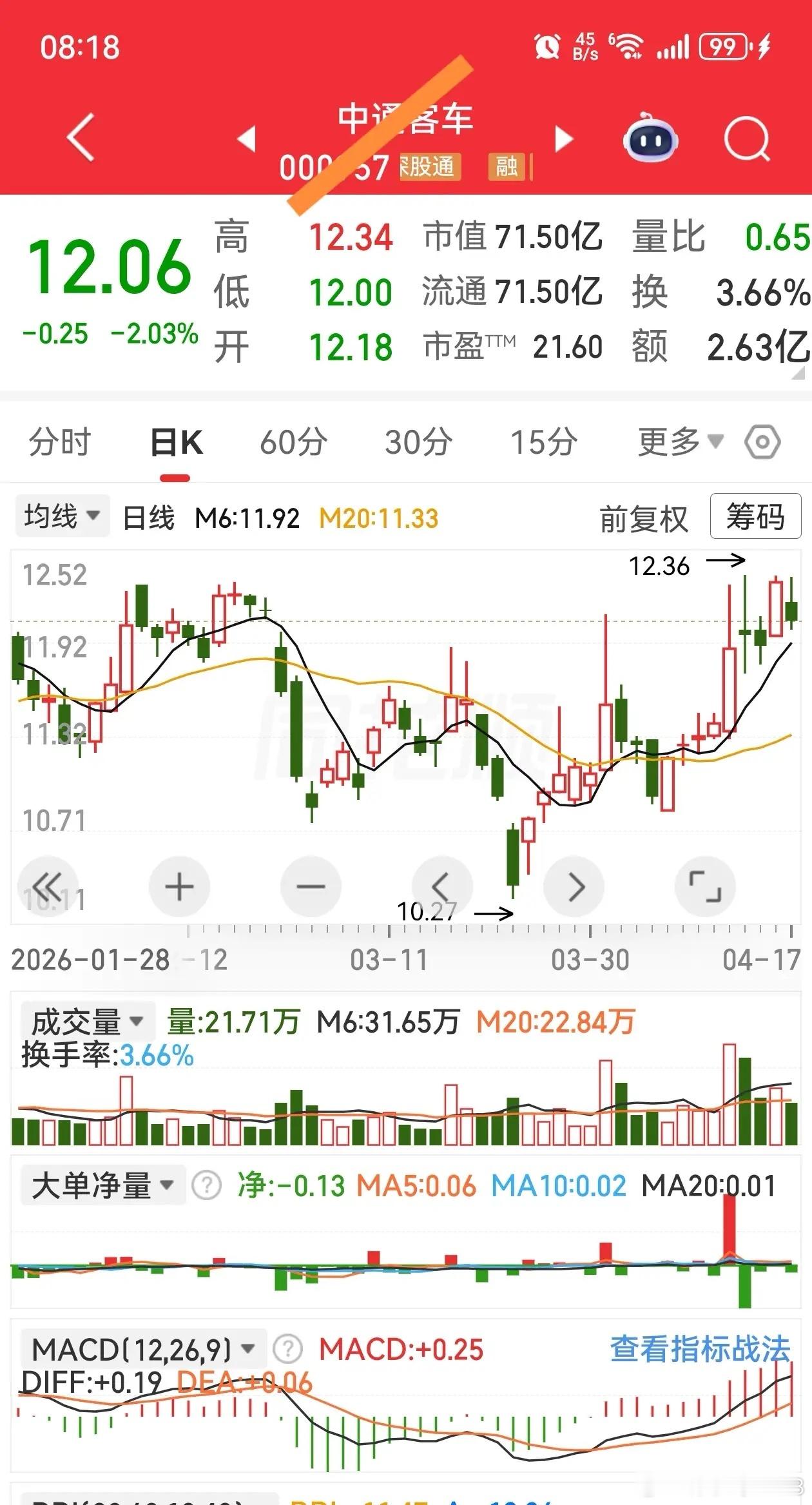
Task: Open the 成交量 indicator dropdown
Action: (88, 1022)
